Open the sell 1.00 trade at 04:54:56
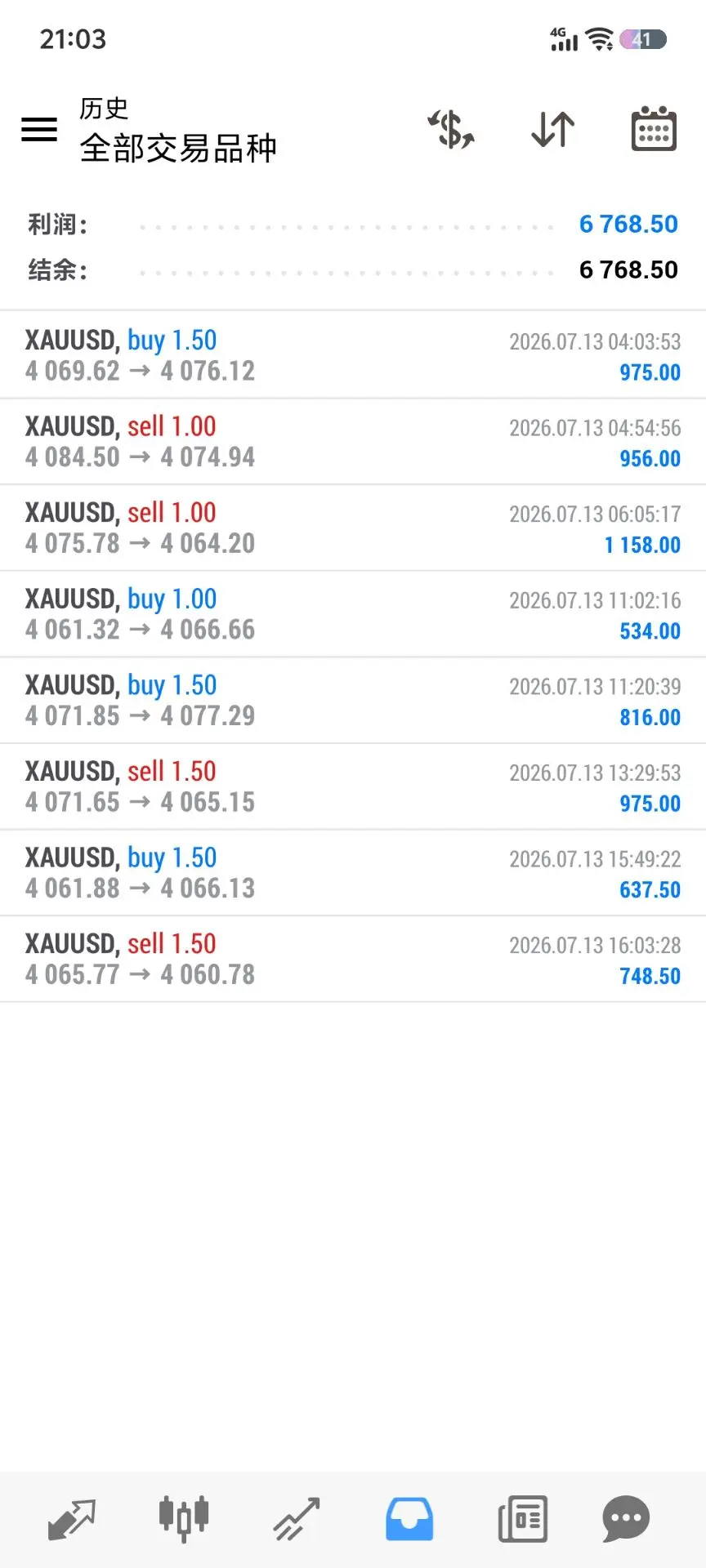 click(x=353, y=442)
